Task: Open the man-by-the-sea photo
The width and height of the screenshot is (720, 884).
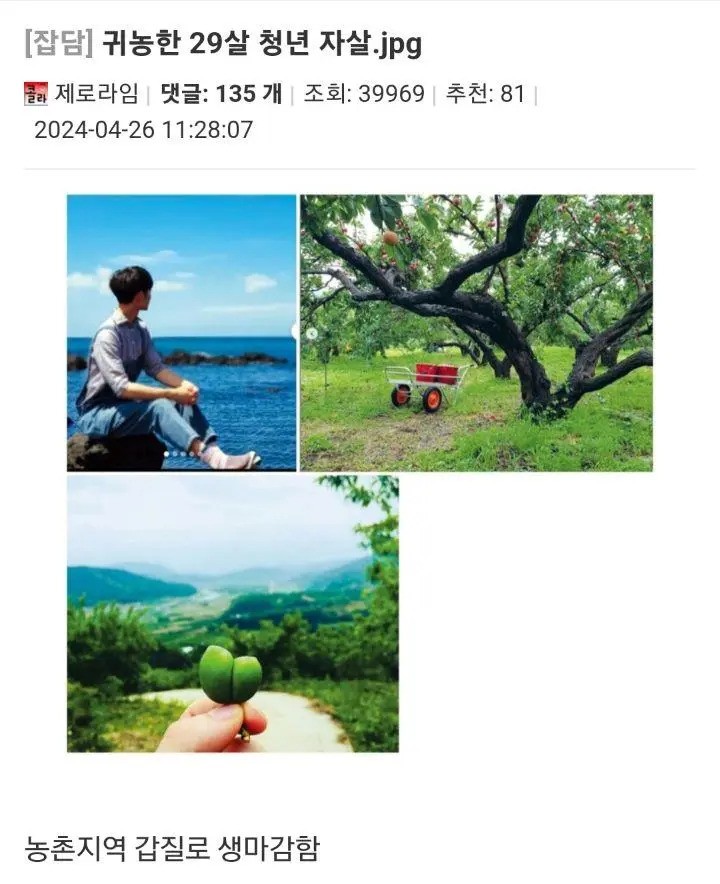Action: [181, 332]
